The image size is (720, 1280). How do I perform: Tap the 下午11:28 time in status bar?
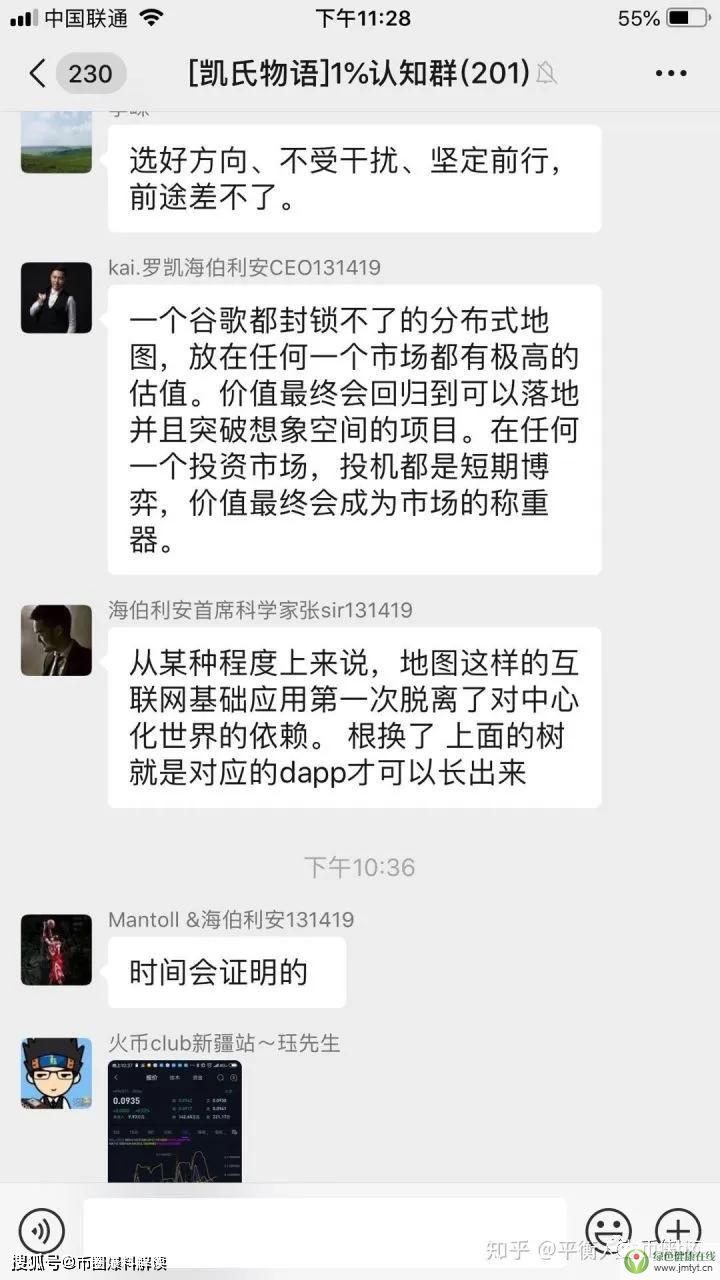[360, 16]
